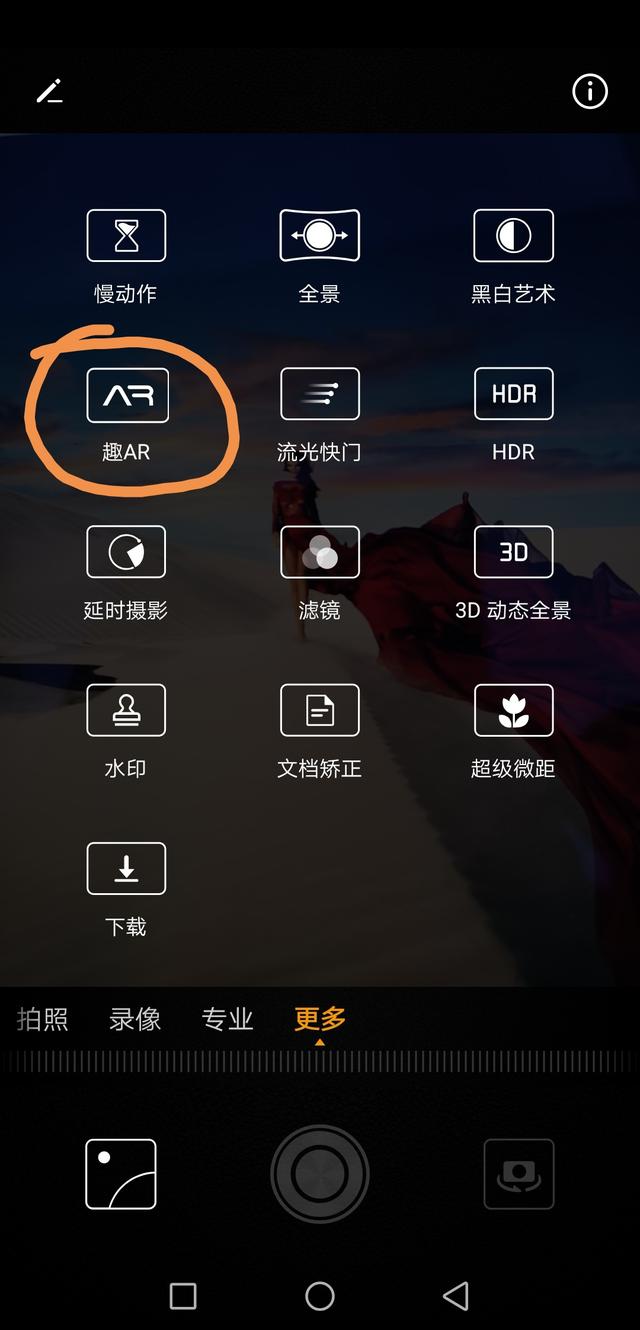Switch to the 录像 video tab
This screenshot has width=640, height=1330.
135,1019
